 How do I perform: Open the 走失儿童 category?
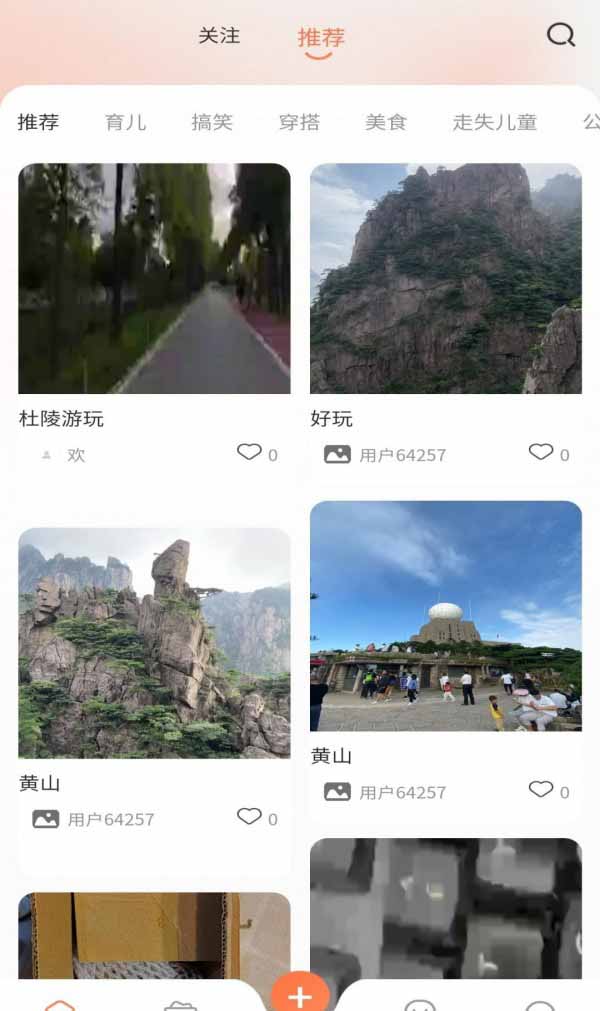(495, 122)
